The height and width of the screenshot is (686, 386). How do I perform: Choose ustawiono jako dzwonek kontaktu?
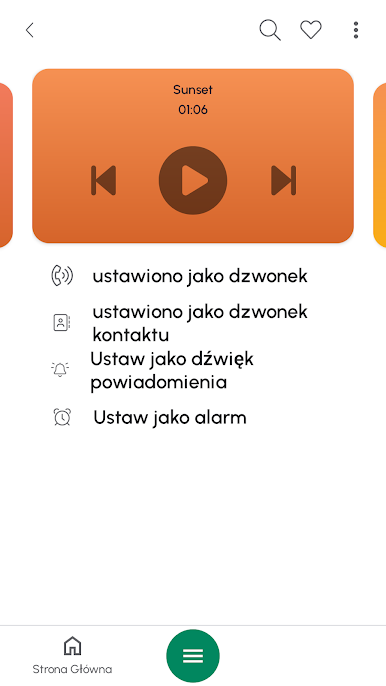coord(179,324)
